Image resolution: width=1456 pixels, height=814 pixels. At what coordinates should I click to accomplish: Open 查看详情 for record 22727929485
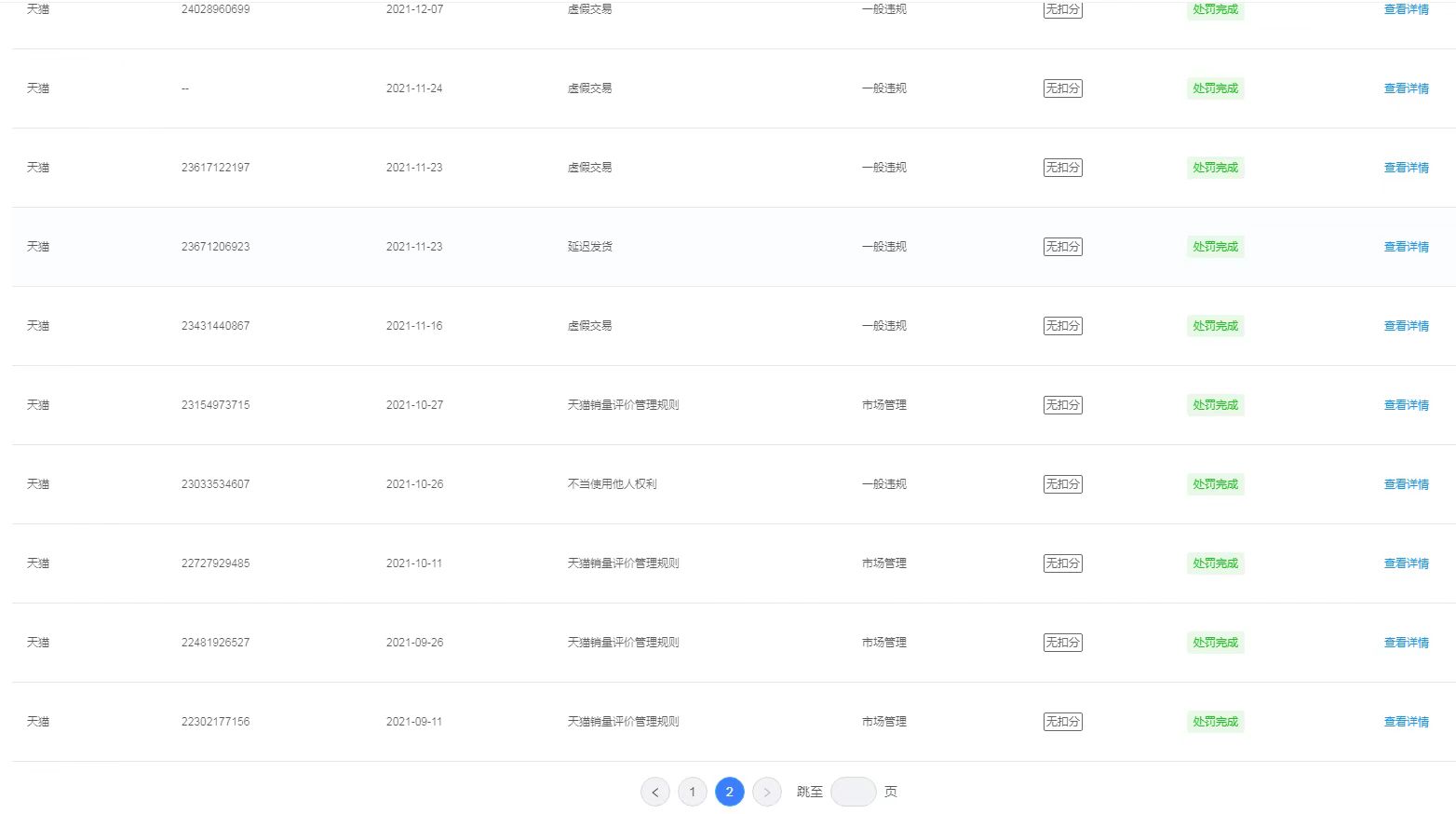1406,563
